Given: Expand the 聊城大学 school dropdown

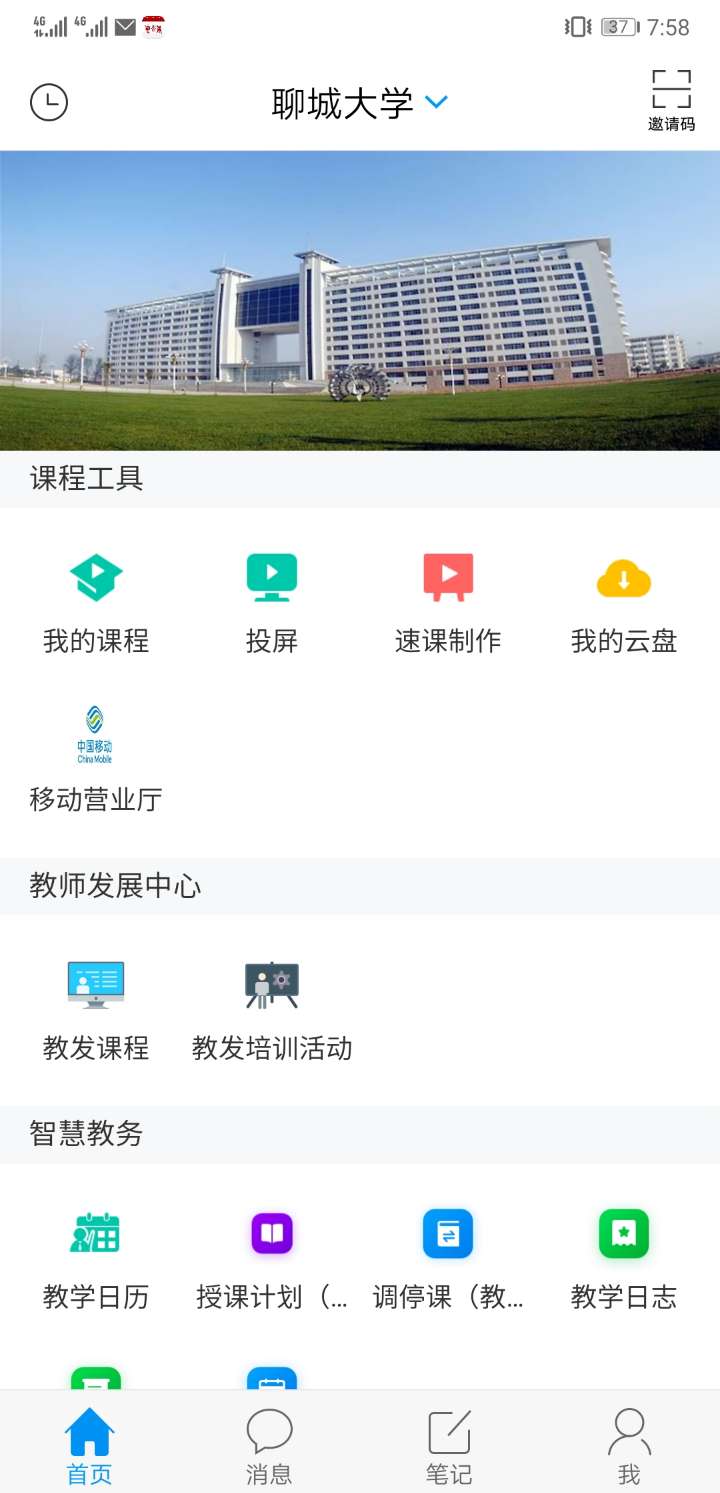Looking at the screenshot, I should (436, 102).
